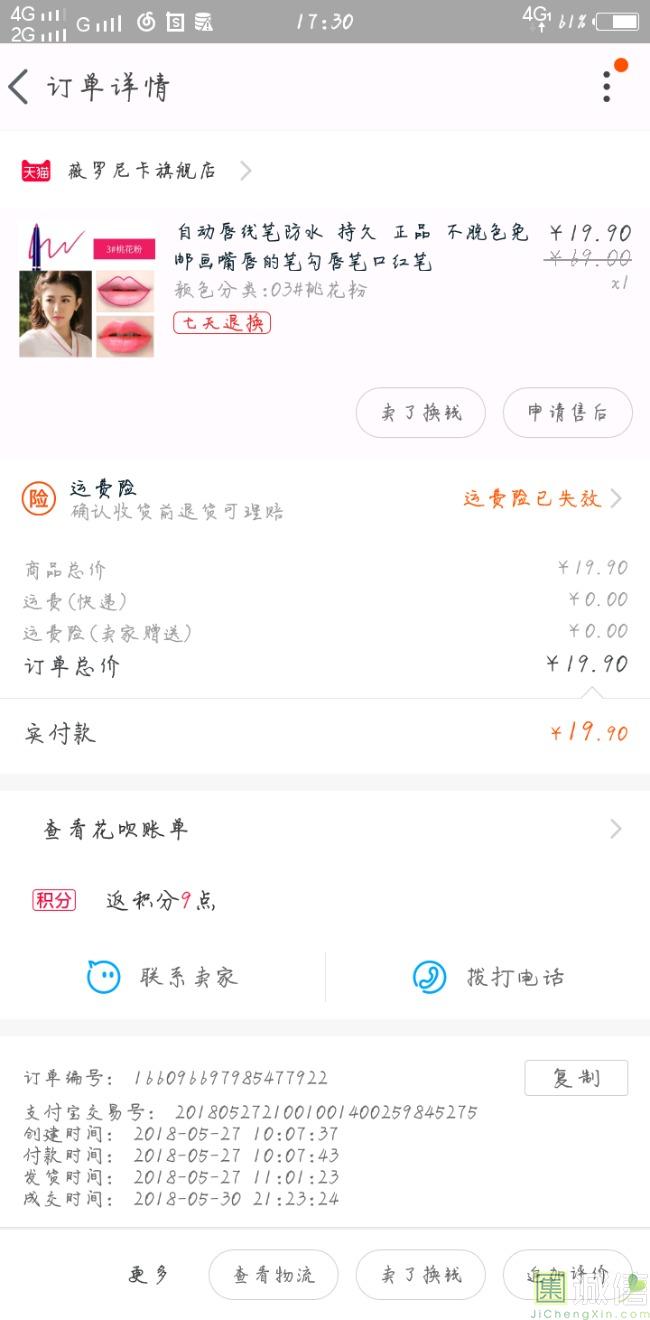
Task: Open the three-dot overflow menu
Action: [607, 86]
